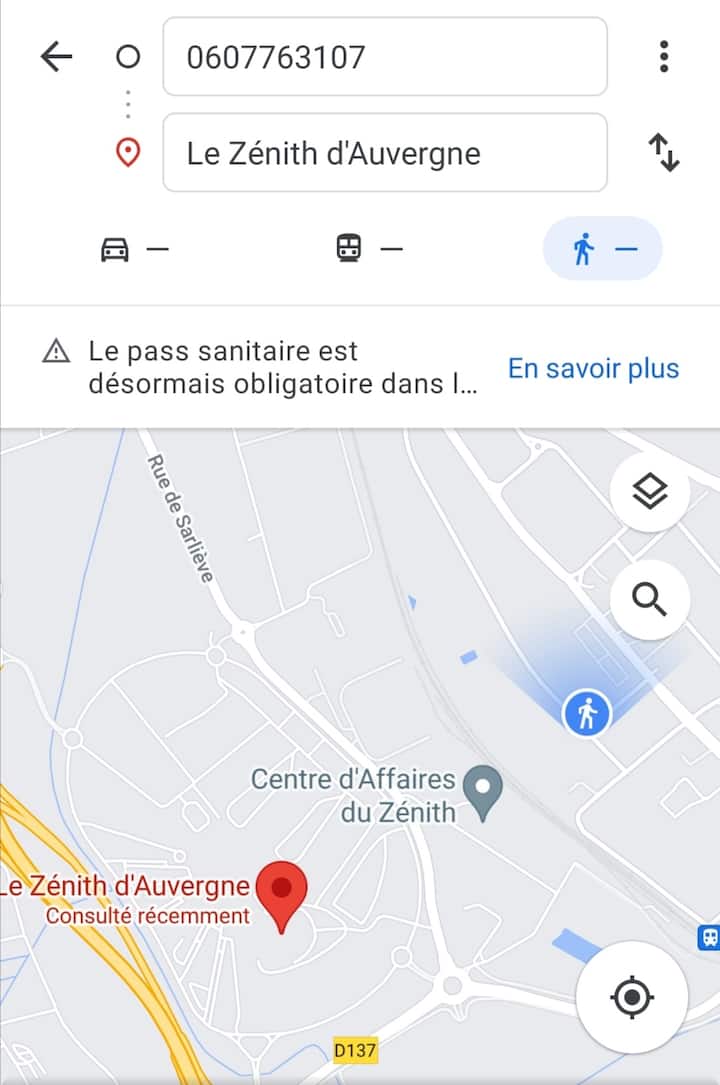
Task: Open the three-dot overflow menu
Action: point(663,57)
